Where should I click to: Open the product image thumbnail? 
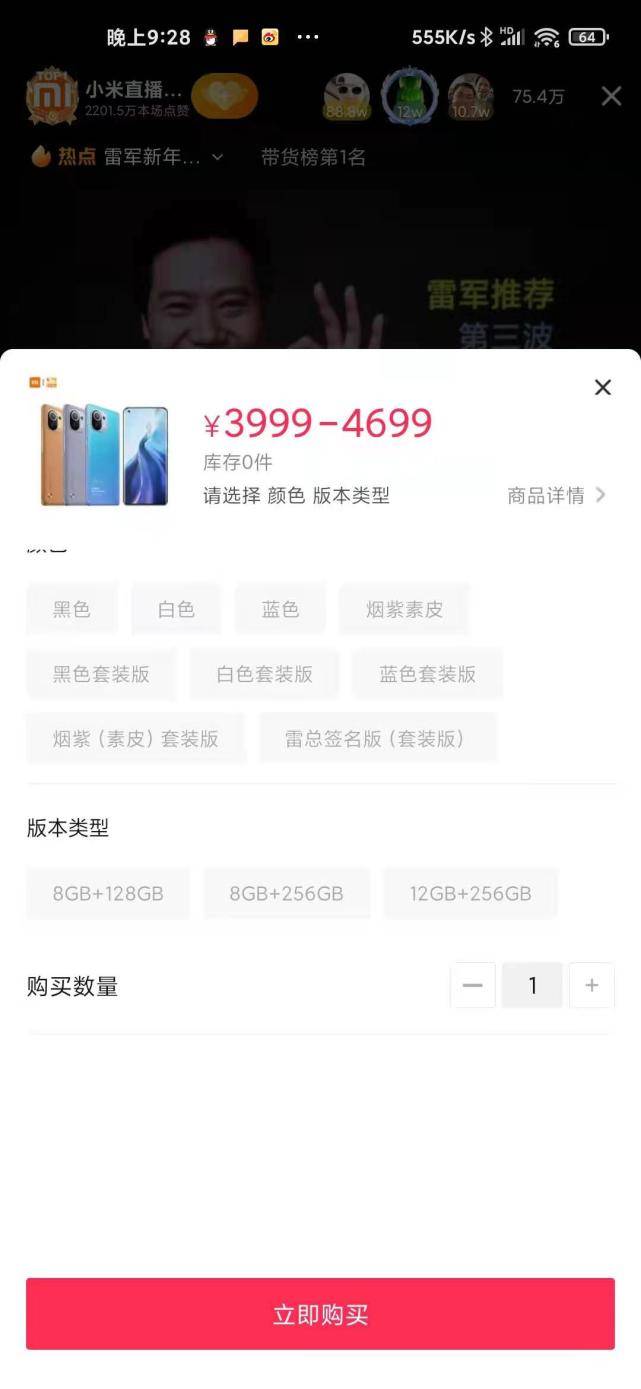[104, 455]
